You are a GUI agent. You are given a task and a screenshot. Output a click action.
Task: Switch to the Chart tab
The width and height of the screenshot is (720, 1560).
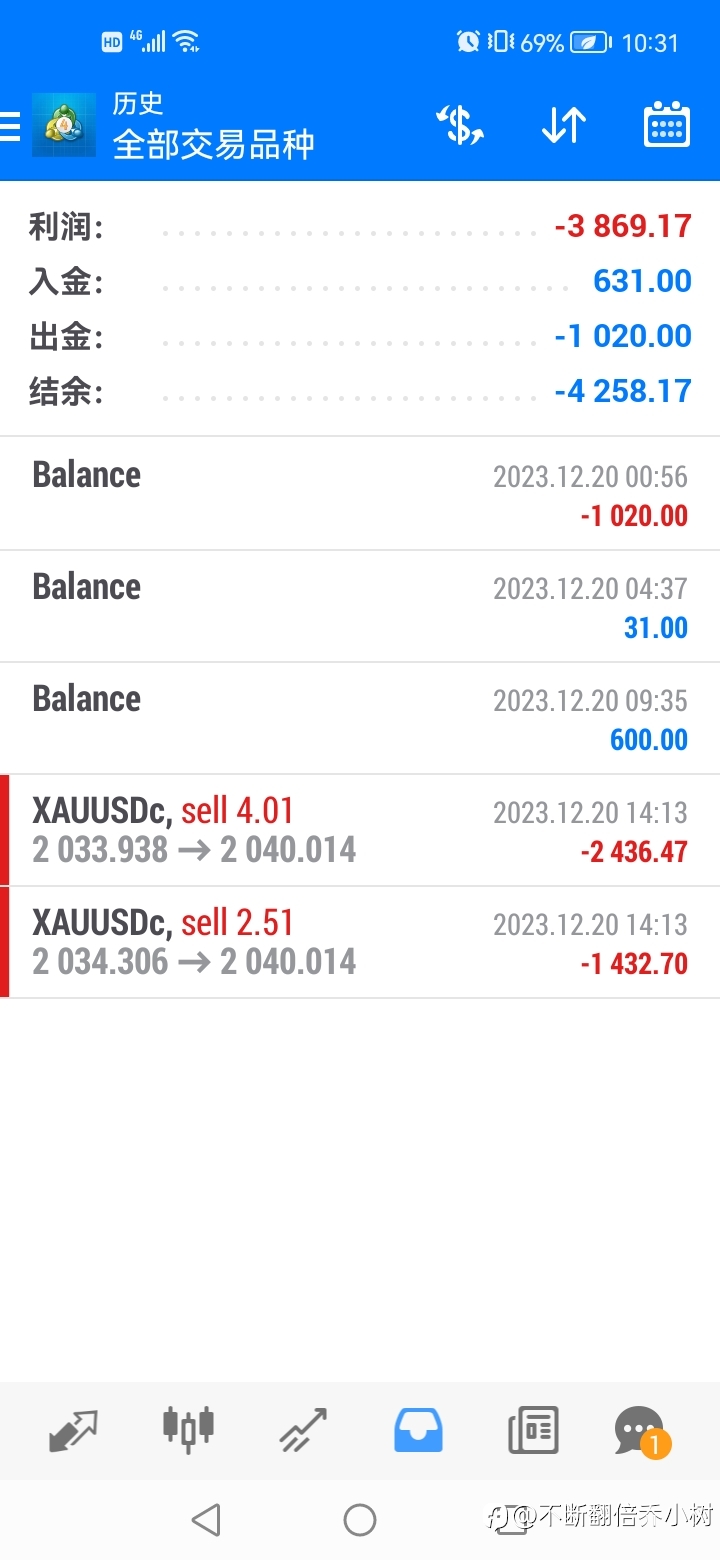point(188,1428)
